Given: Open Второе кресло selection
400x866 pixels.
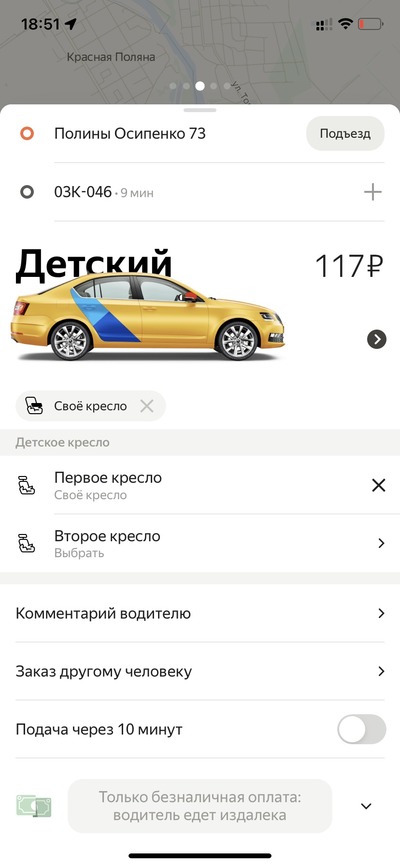Looking at the screenshot, I should [x=200, y=543].
